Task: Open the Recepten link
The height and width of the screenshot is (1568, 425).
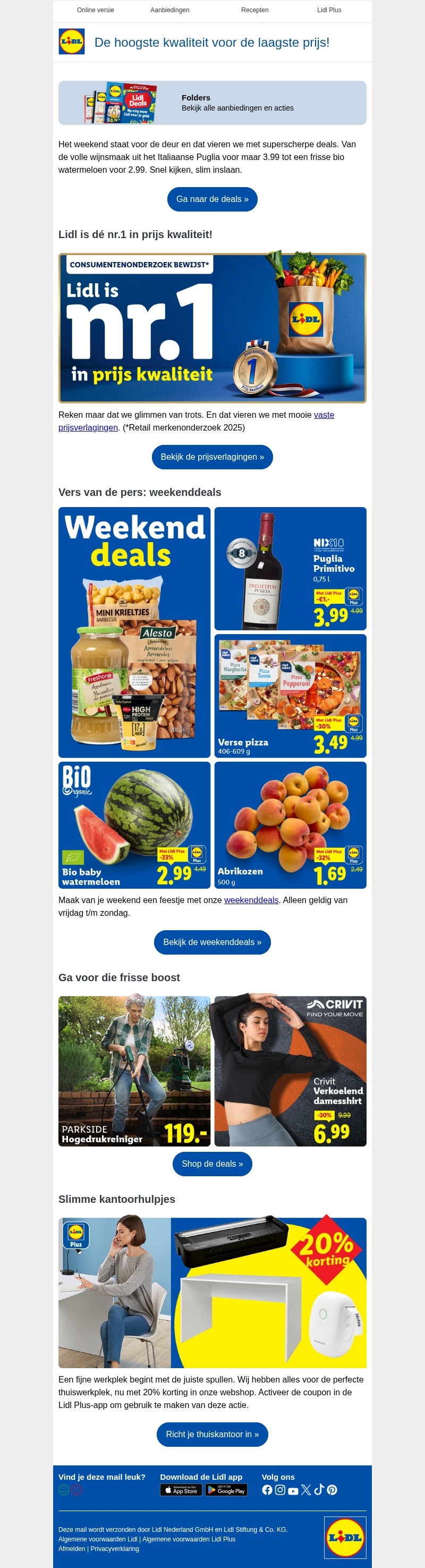Action: click(255, 10)
